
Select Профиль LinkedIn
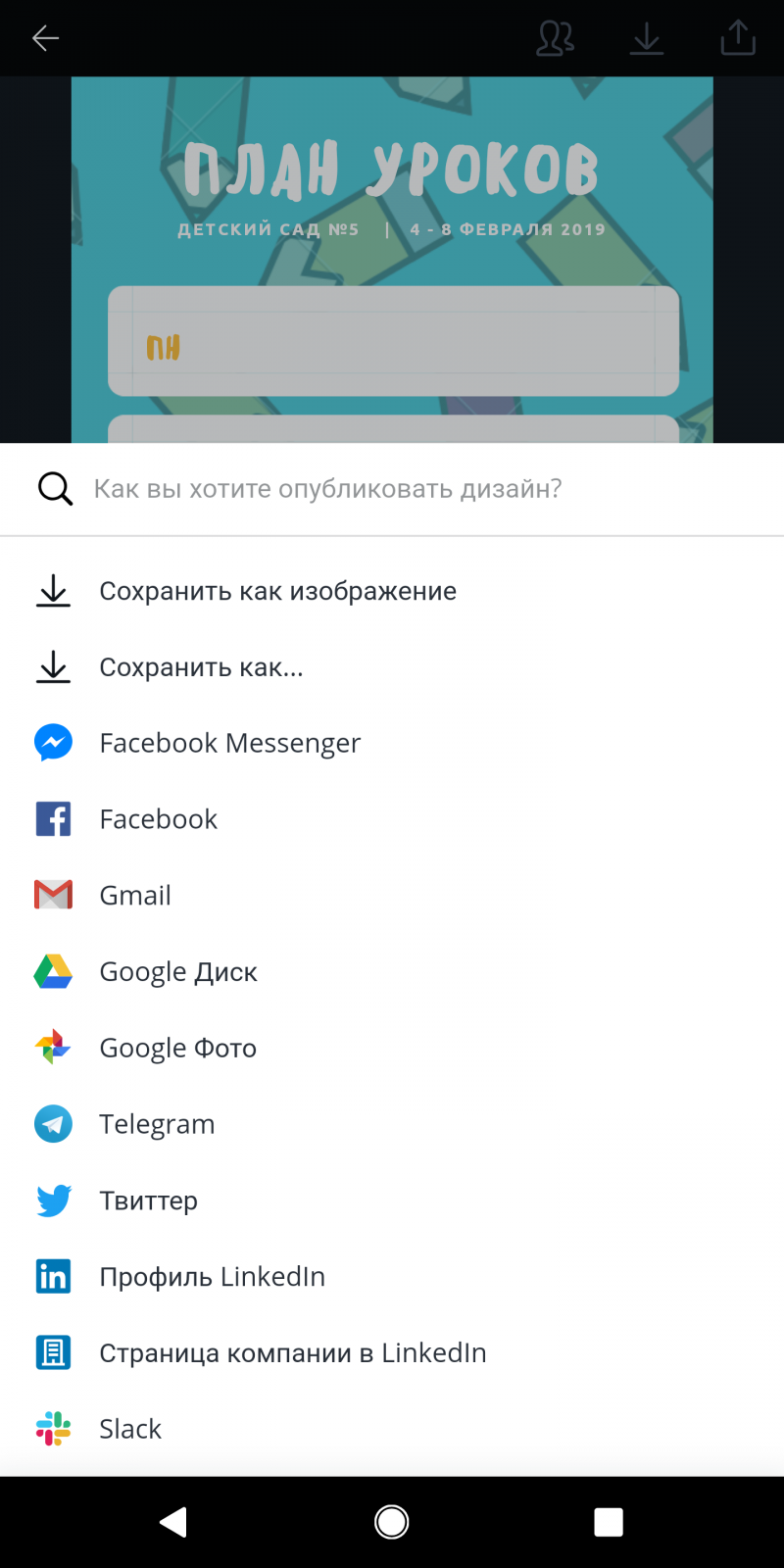click(392, 1277)
